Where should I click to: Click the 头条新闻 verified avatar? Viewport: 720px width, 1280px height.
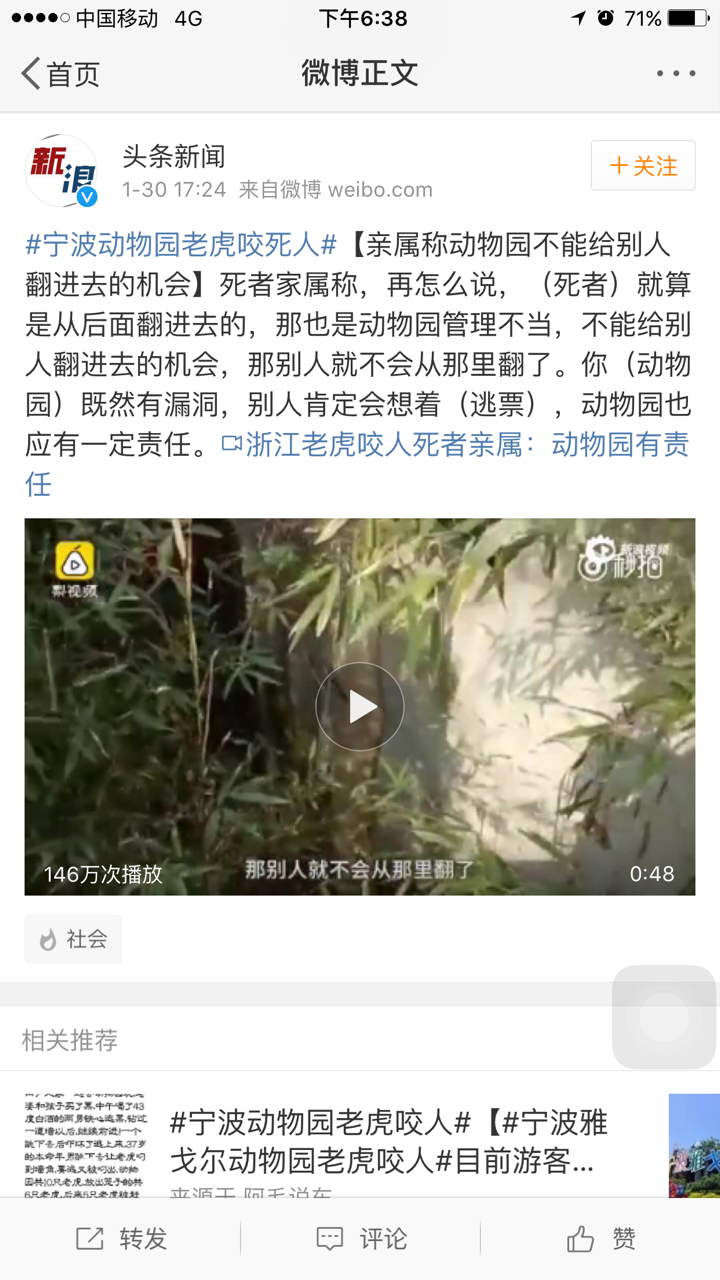pos(62,170)
